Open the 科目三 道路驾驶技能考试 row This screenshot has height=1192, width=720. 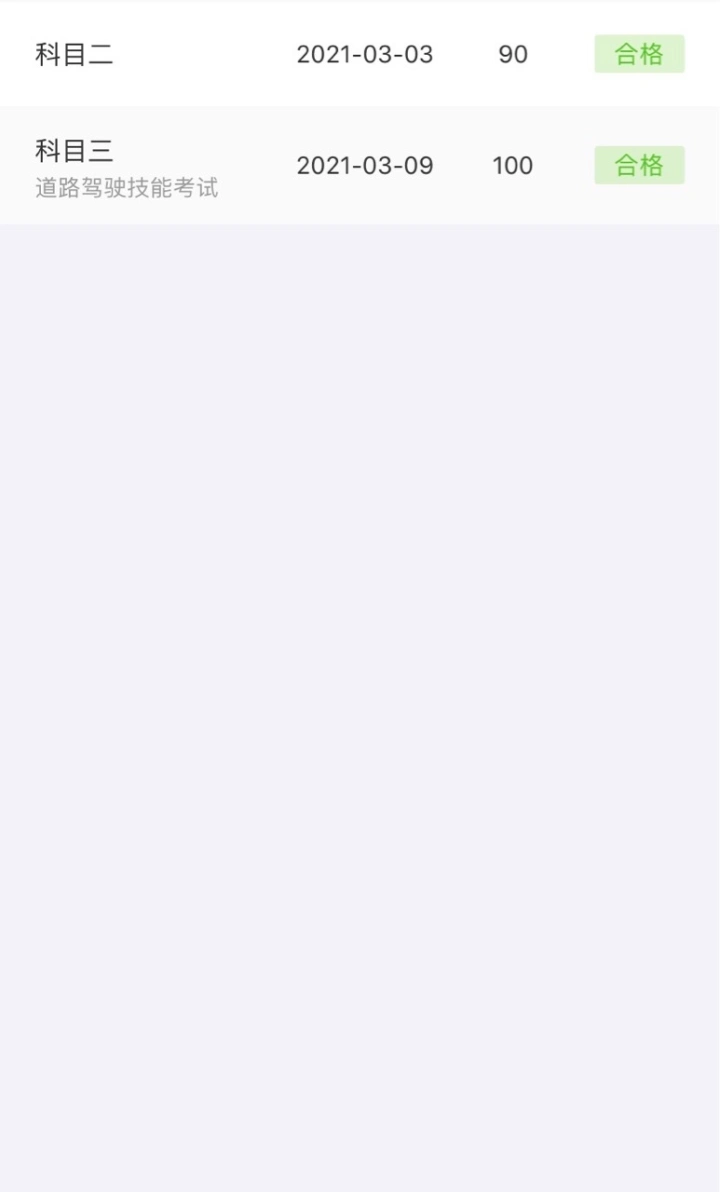point(360,166)
